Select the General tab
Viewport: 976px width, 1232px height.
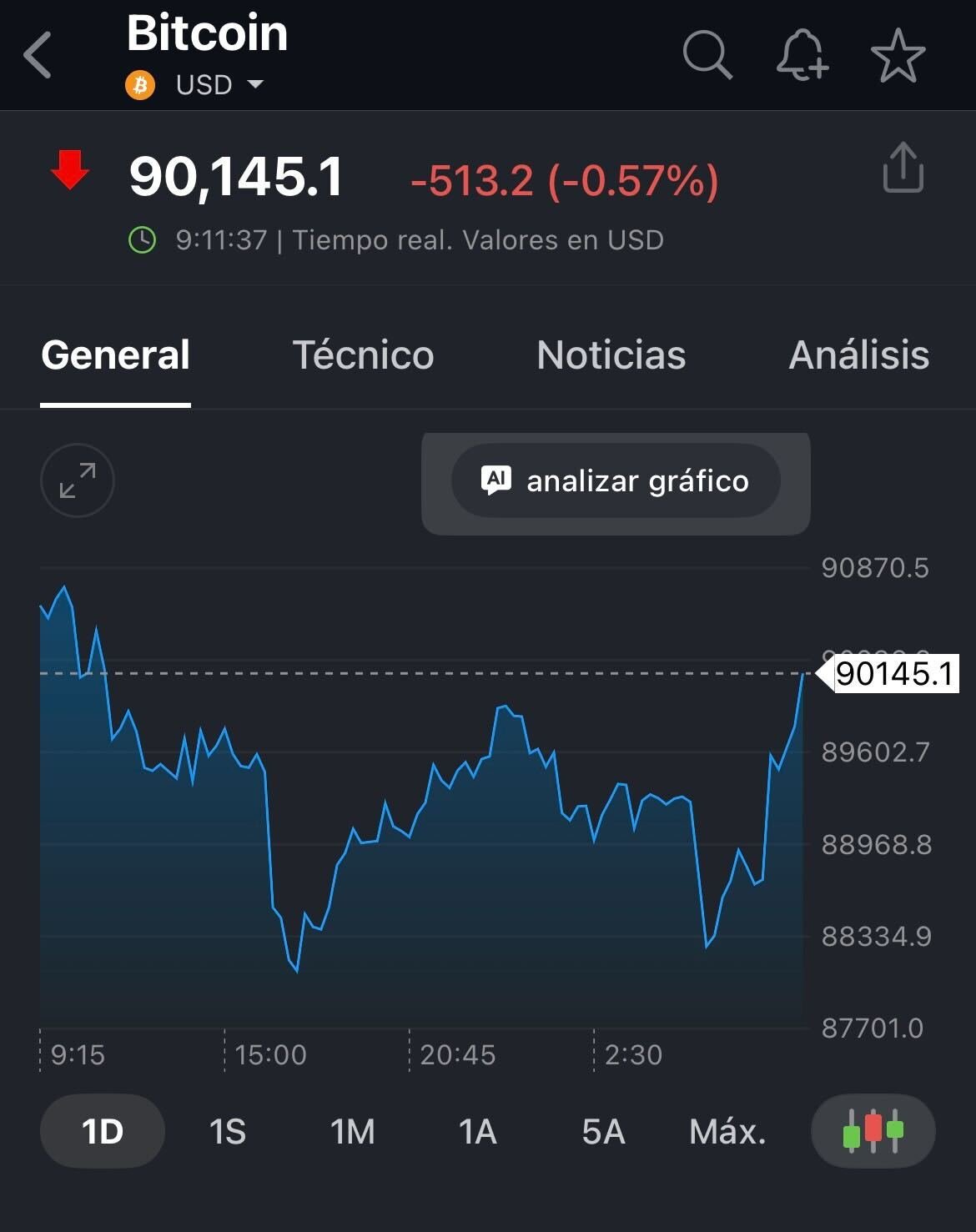coord(116,355)
